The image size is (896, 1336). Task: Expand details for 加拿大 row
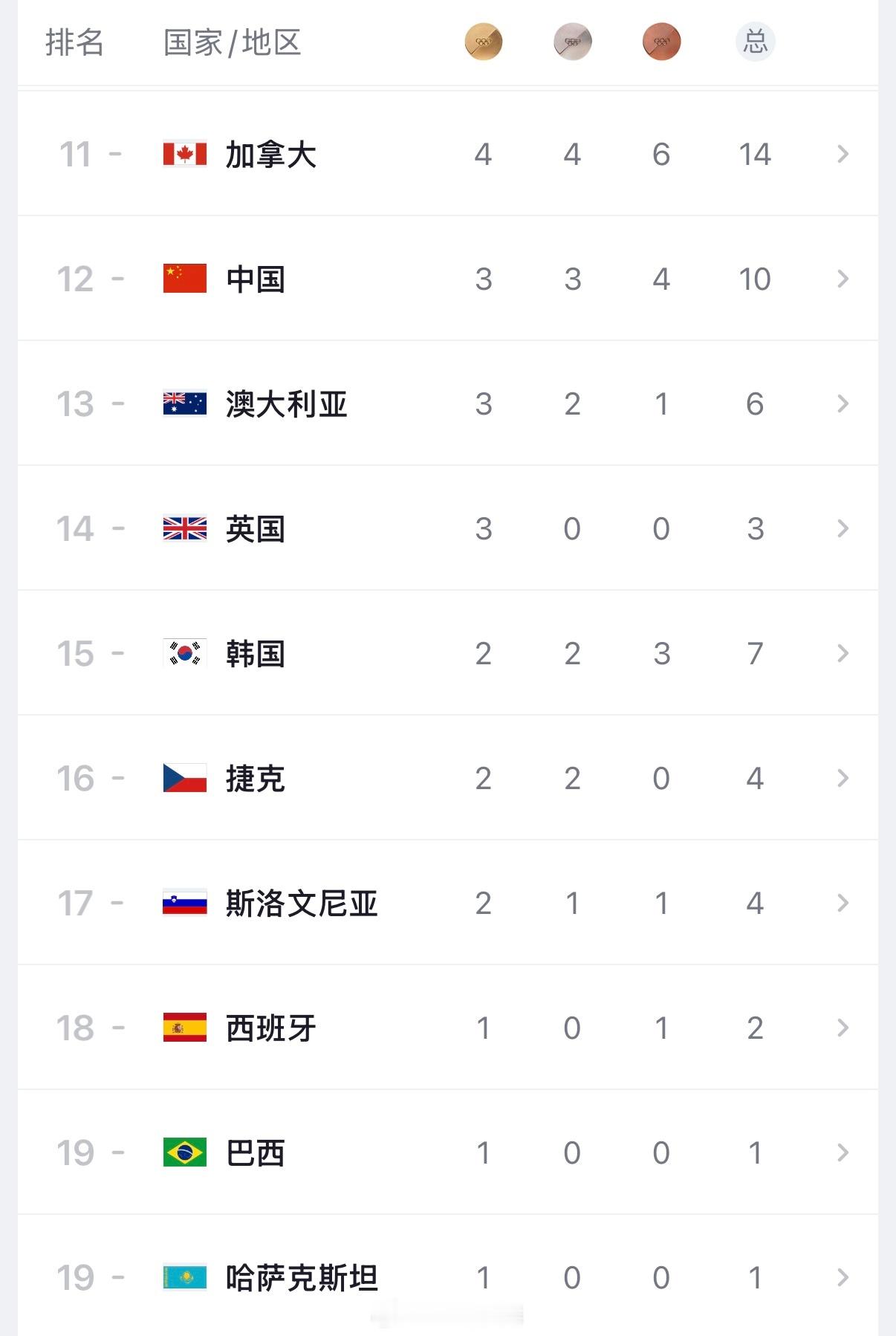843,154
